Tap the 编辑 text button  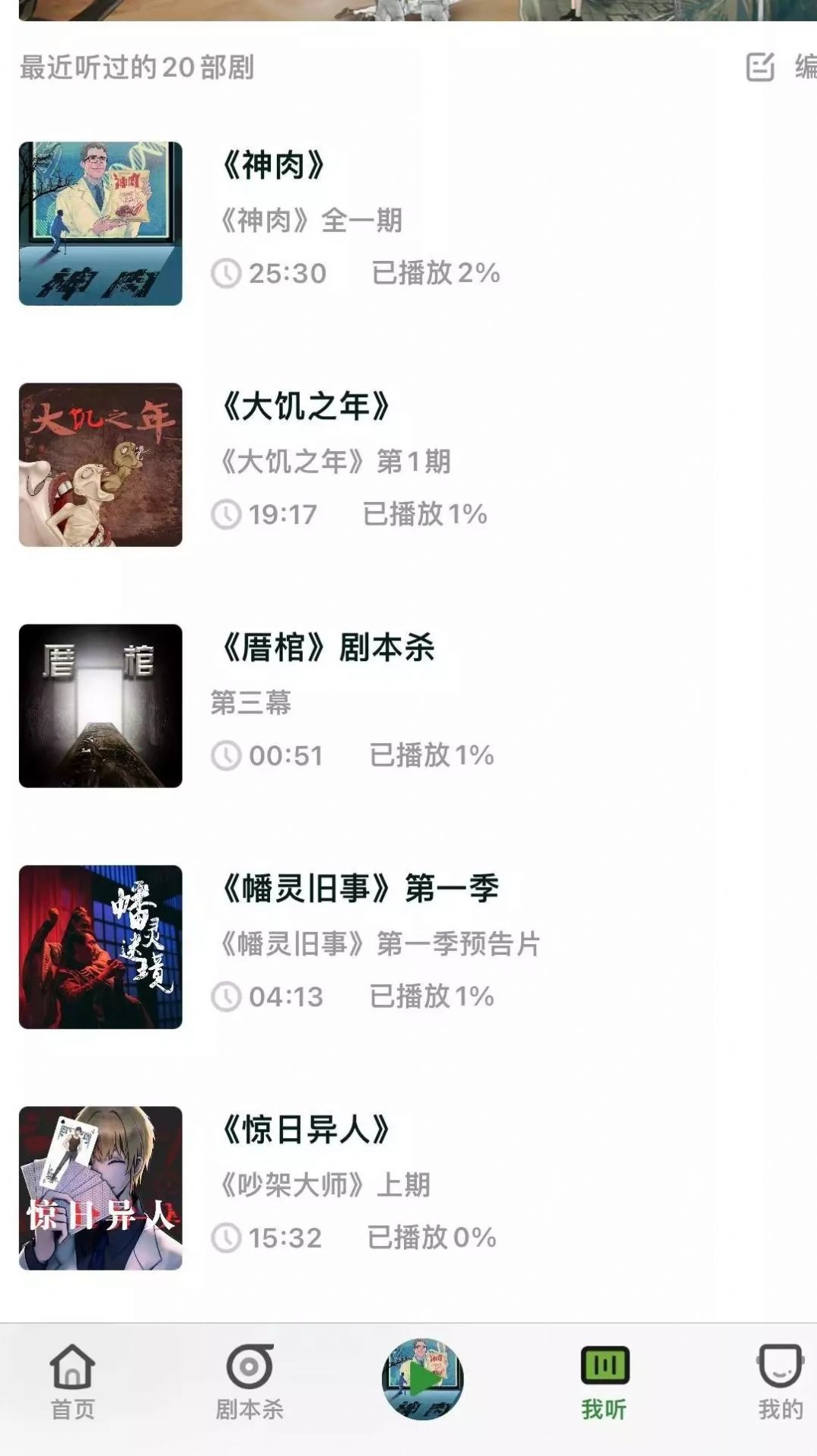(x=803, y=68)
